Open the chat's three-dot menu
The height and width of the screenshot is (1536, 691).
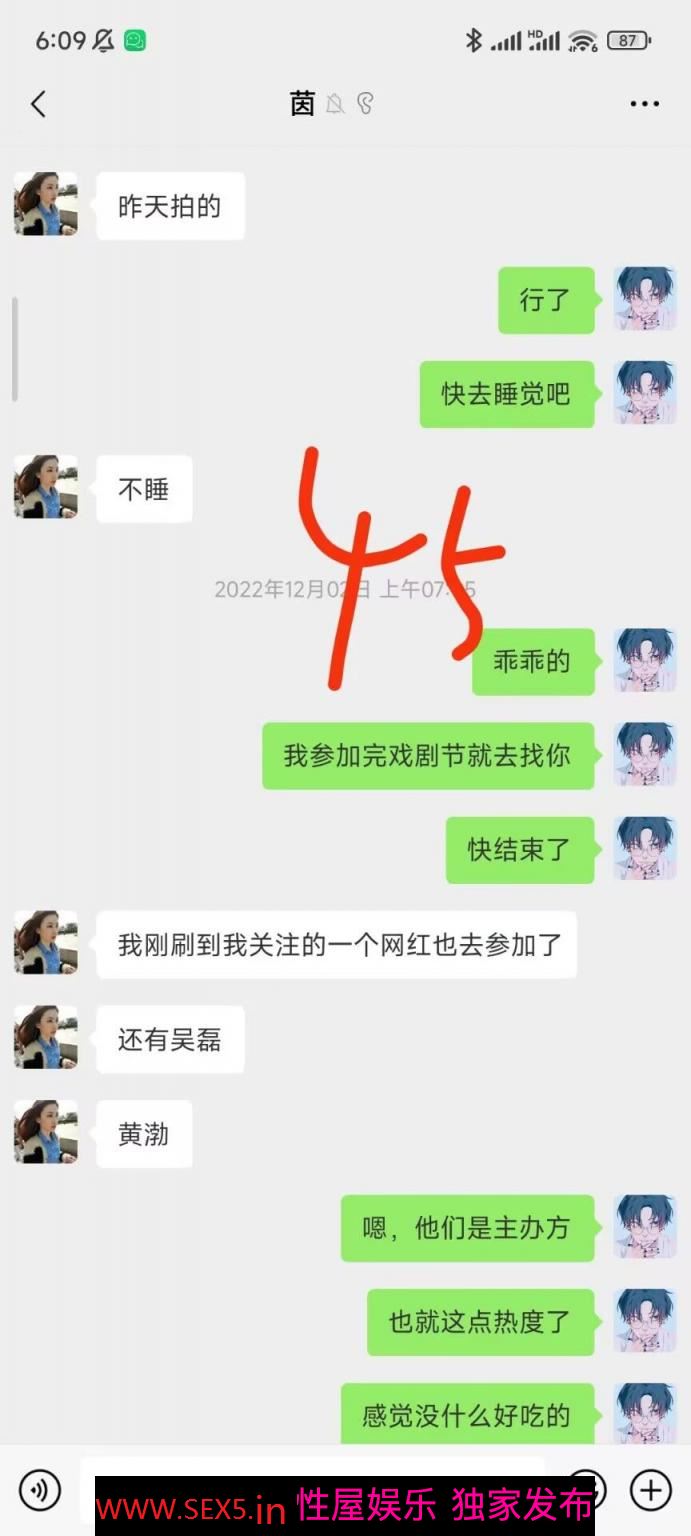[x=644, y=104]
